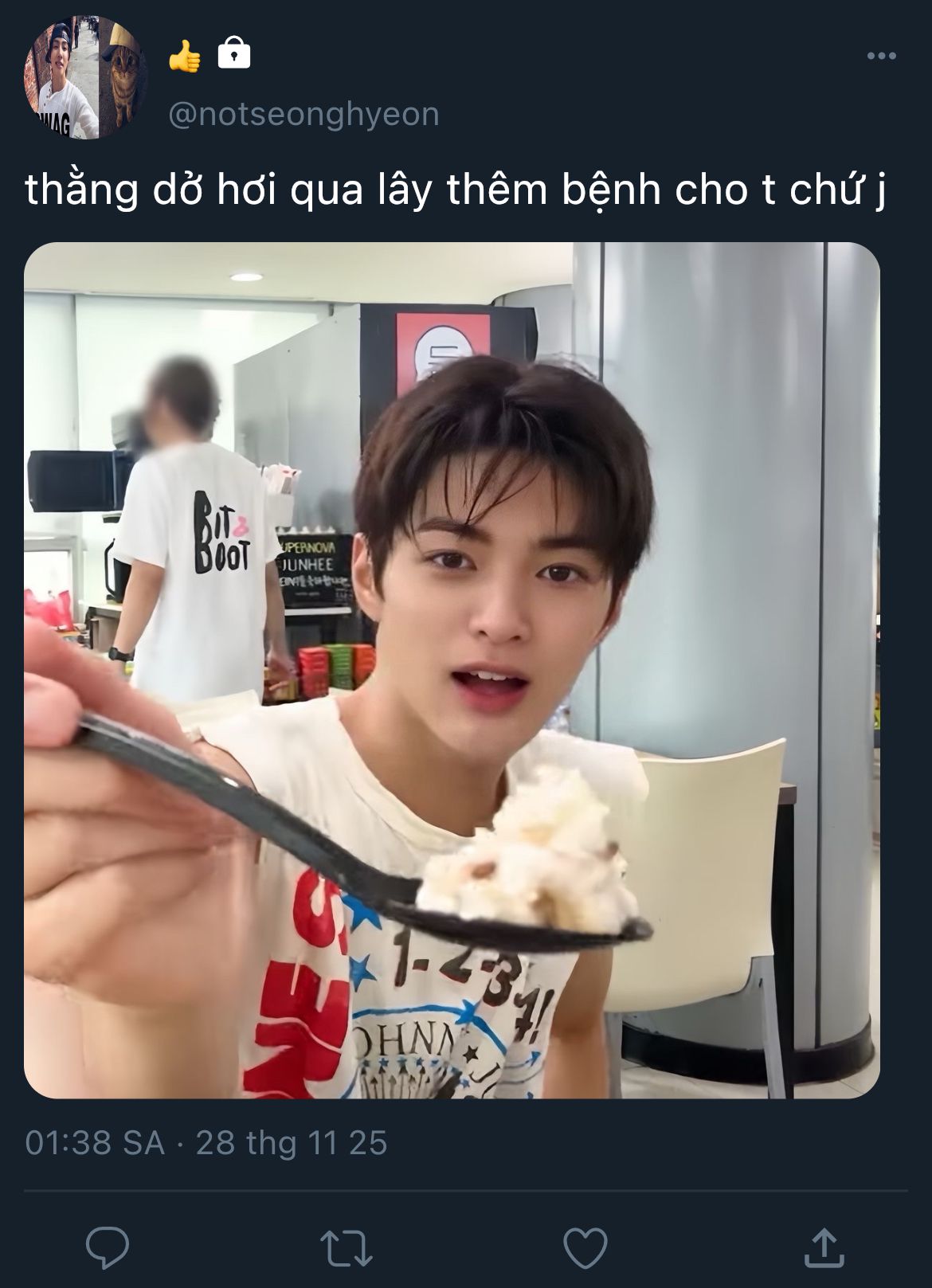Screen dimensions: 932x1288
Task: Open the tweet's overflow menu
Action: click(x=881, y=56)
